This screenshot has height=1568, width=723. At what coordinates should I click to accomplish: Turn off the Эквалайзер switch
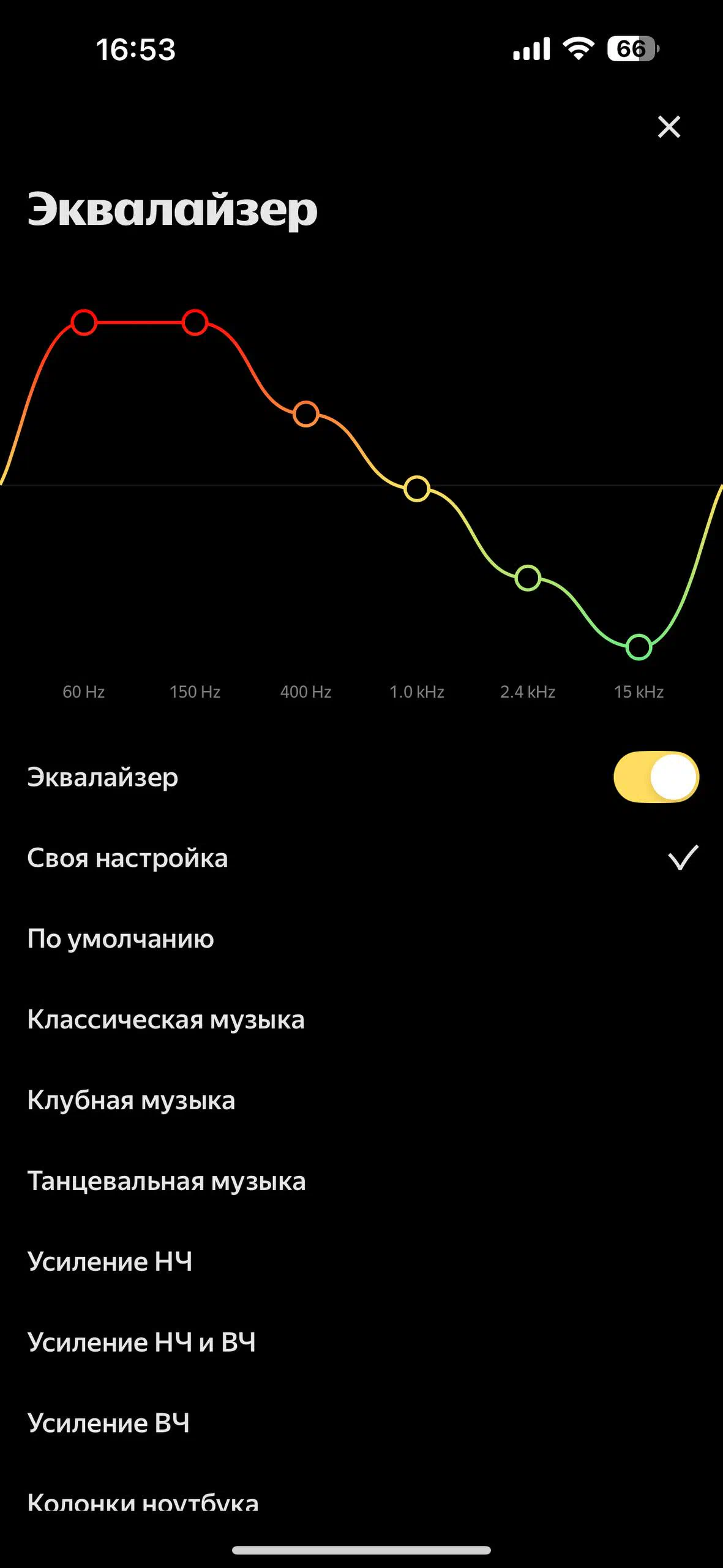(656, 777)
